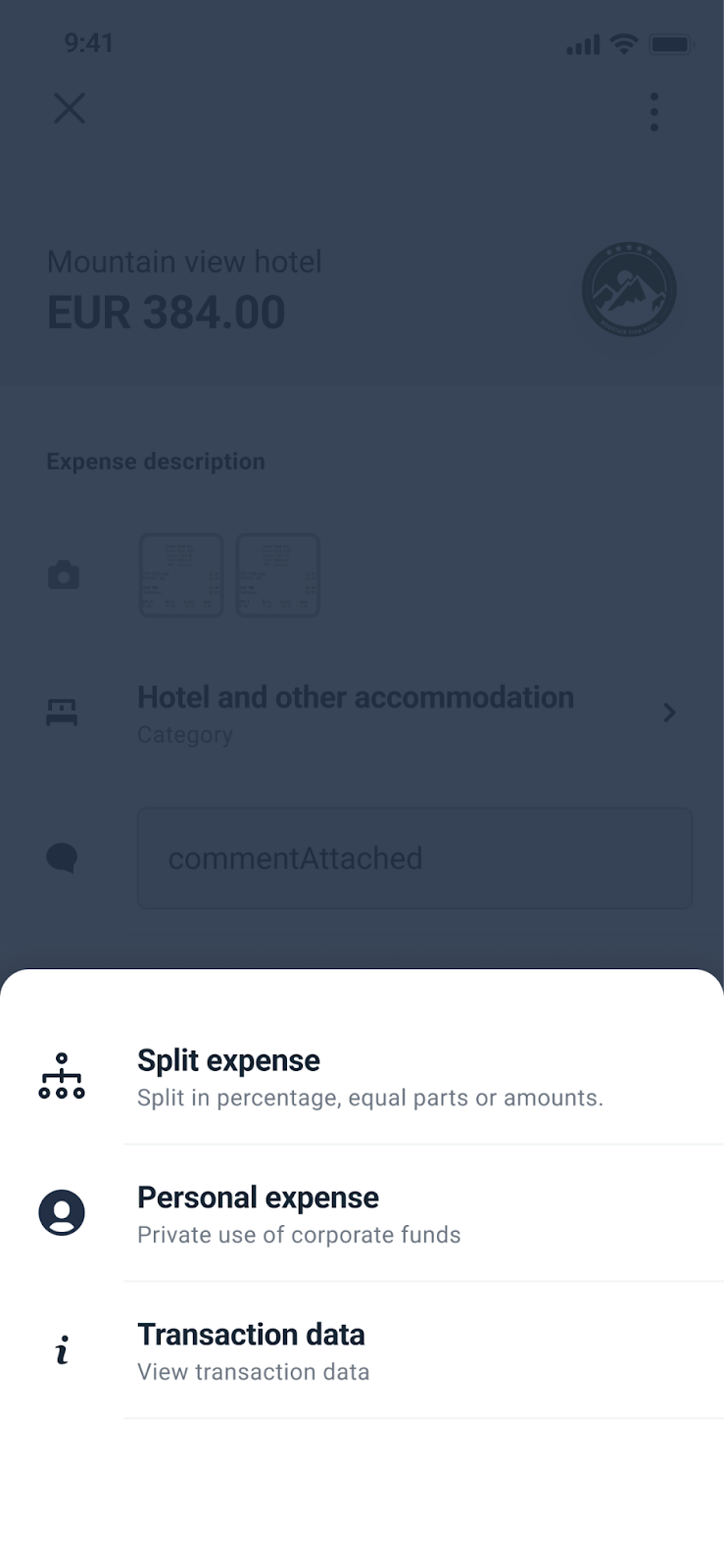Mark as Personal expense
The image size is (724, 1568).
pyautogui.click(x=362, y=1213)
